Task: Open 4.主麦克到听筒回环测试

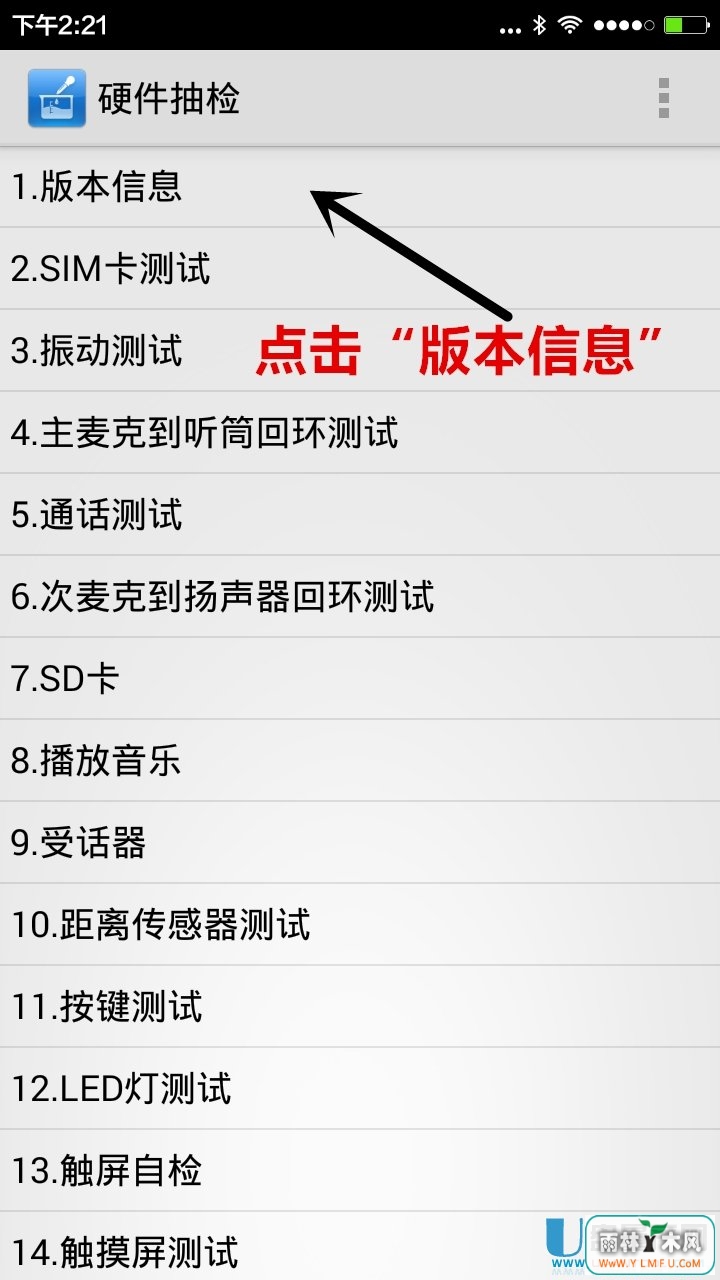Action: click(x=205, y=433)
